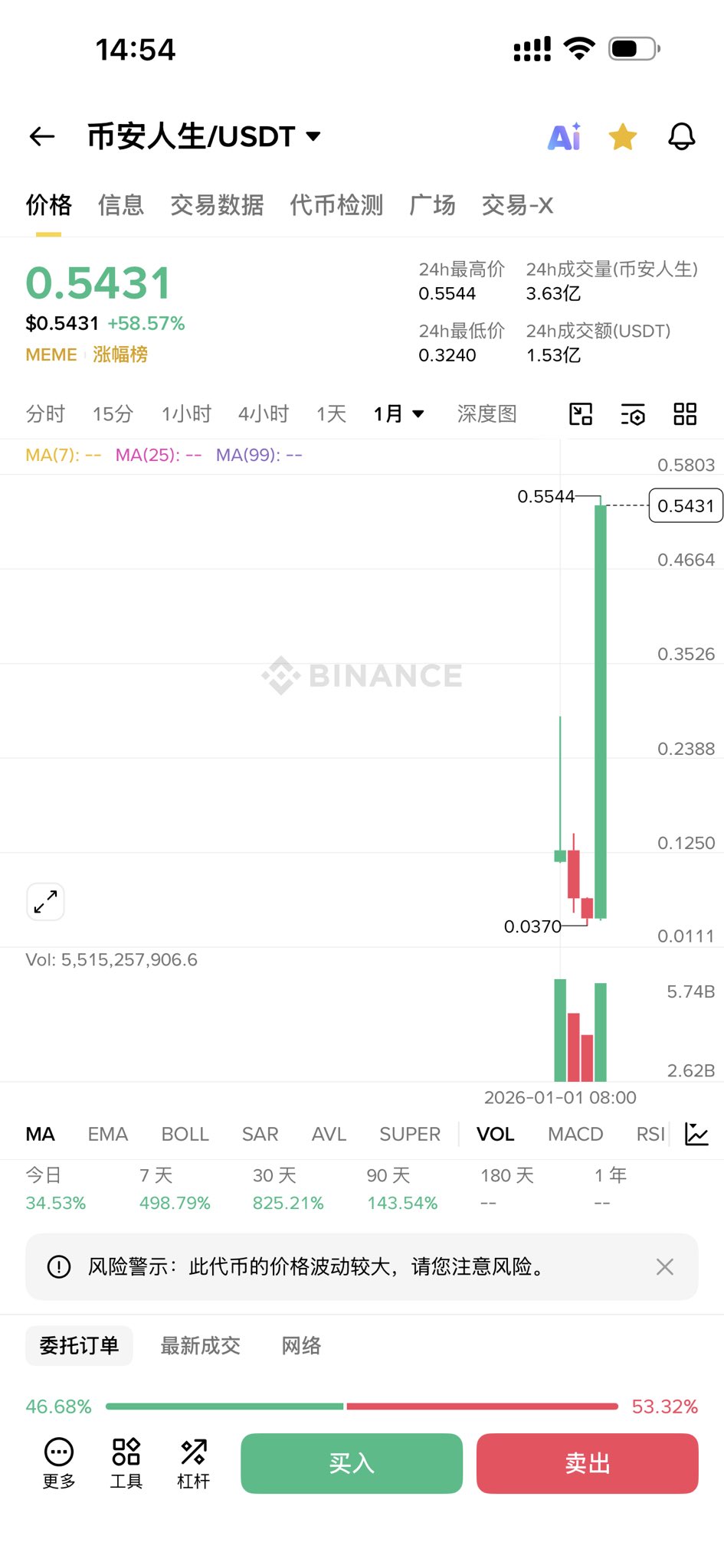Show the 深度图 depth chart

[486, 414]
